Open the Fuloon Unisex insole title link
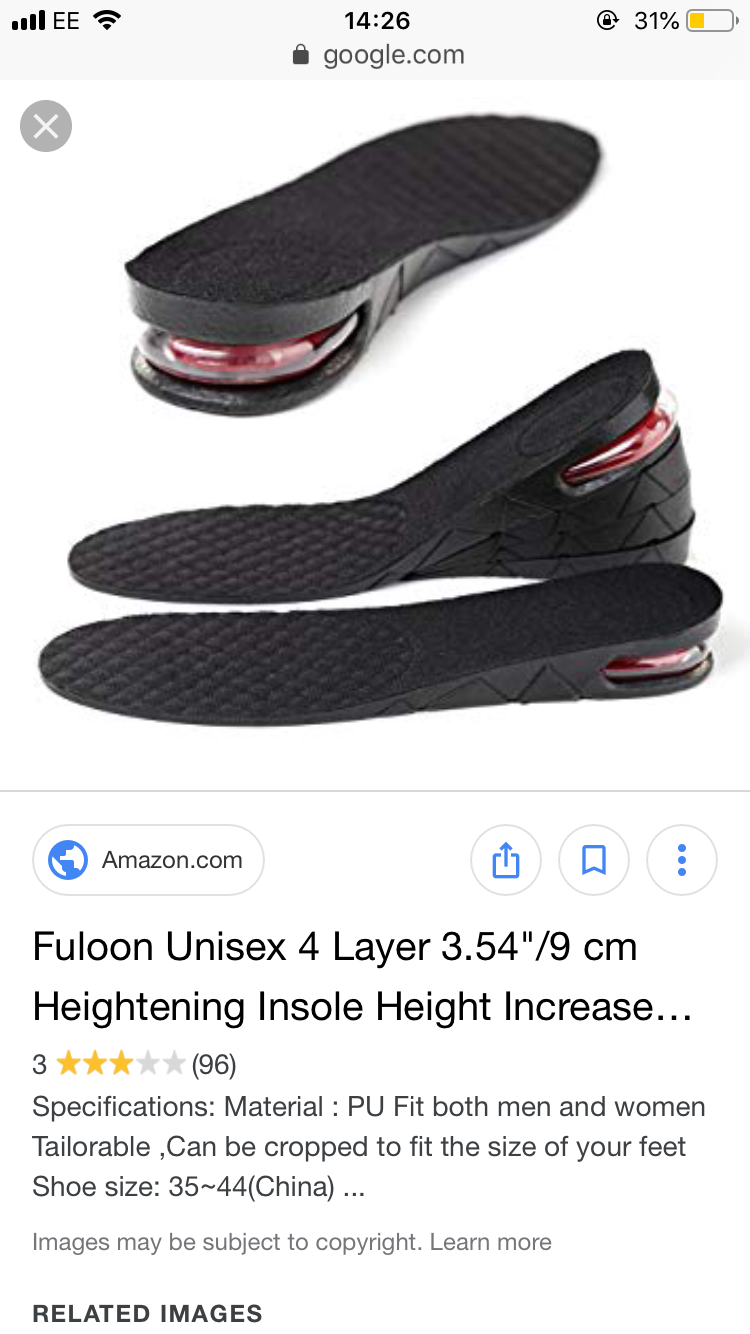The width and height of the screenshot is (750, 1334). tap(362, 976)
